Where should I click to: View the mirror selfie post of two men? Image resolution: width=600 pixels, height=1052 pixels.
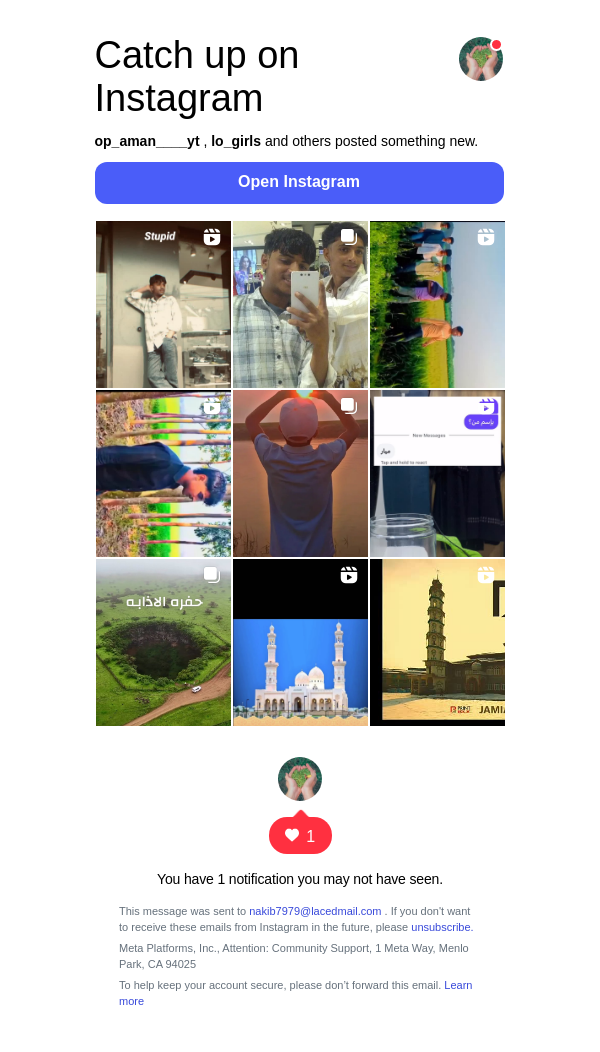(300, 304)
